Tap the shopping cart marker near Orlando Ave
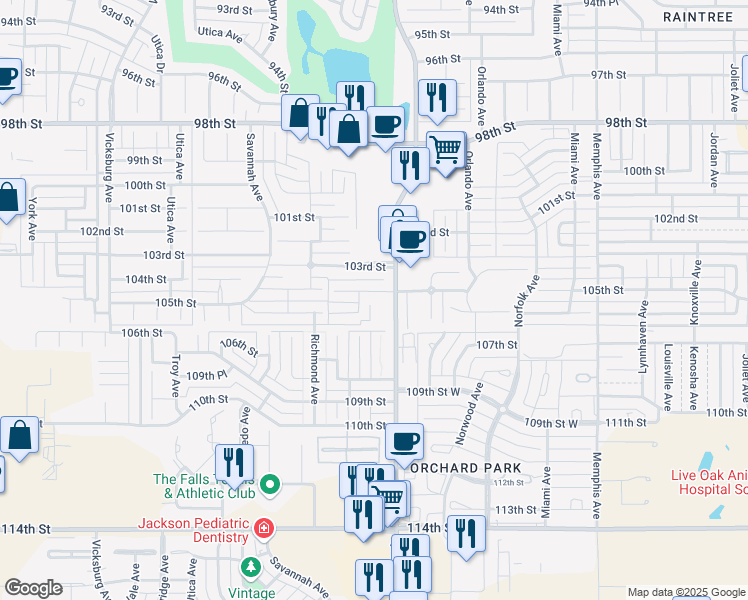Viewport: 748px width, 600px height. pos(446,150)
